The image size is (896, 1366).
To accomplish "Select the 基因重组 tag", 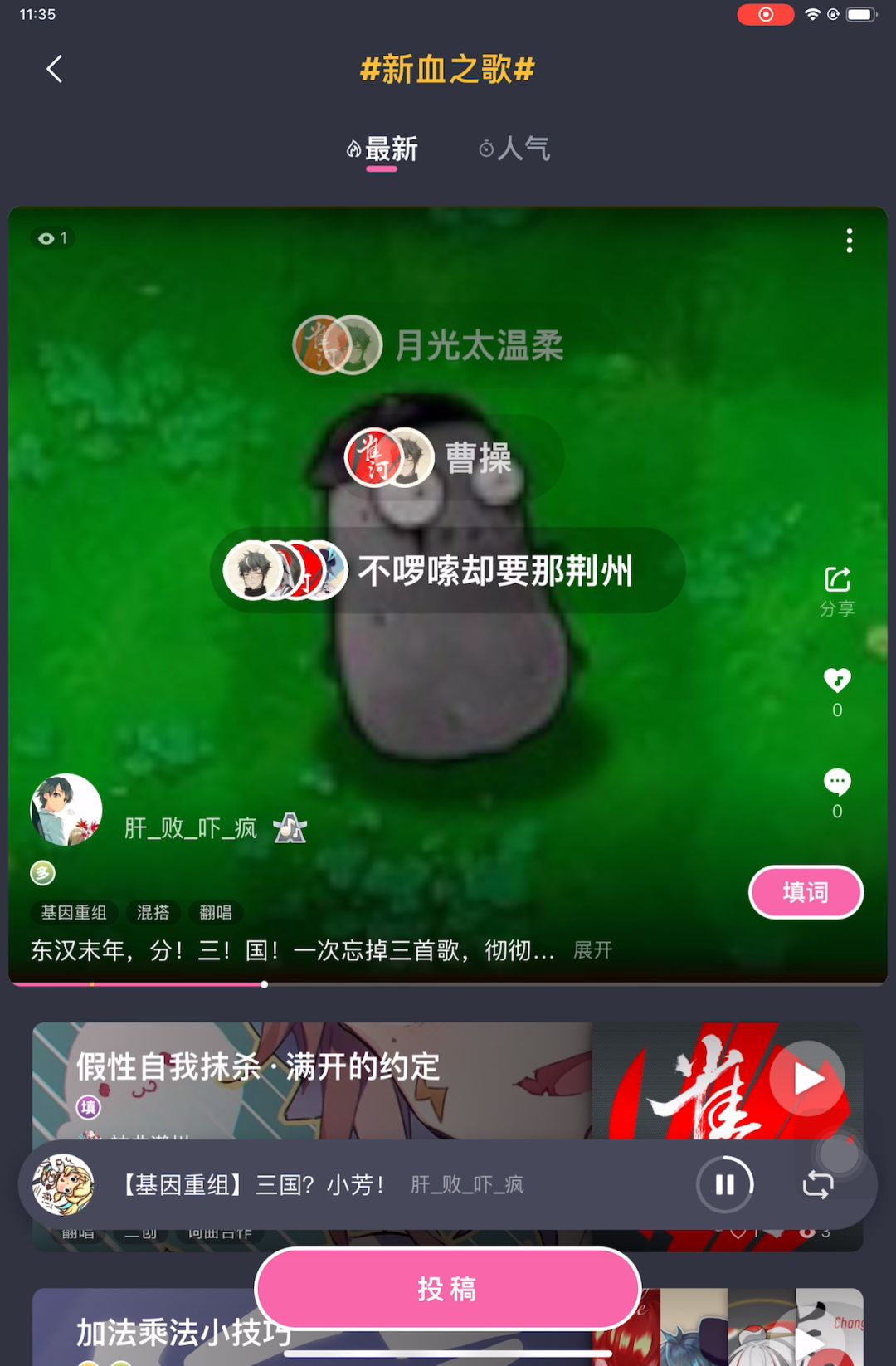I will click(74, 913).
